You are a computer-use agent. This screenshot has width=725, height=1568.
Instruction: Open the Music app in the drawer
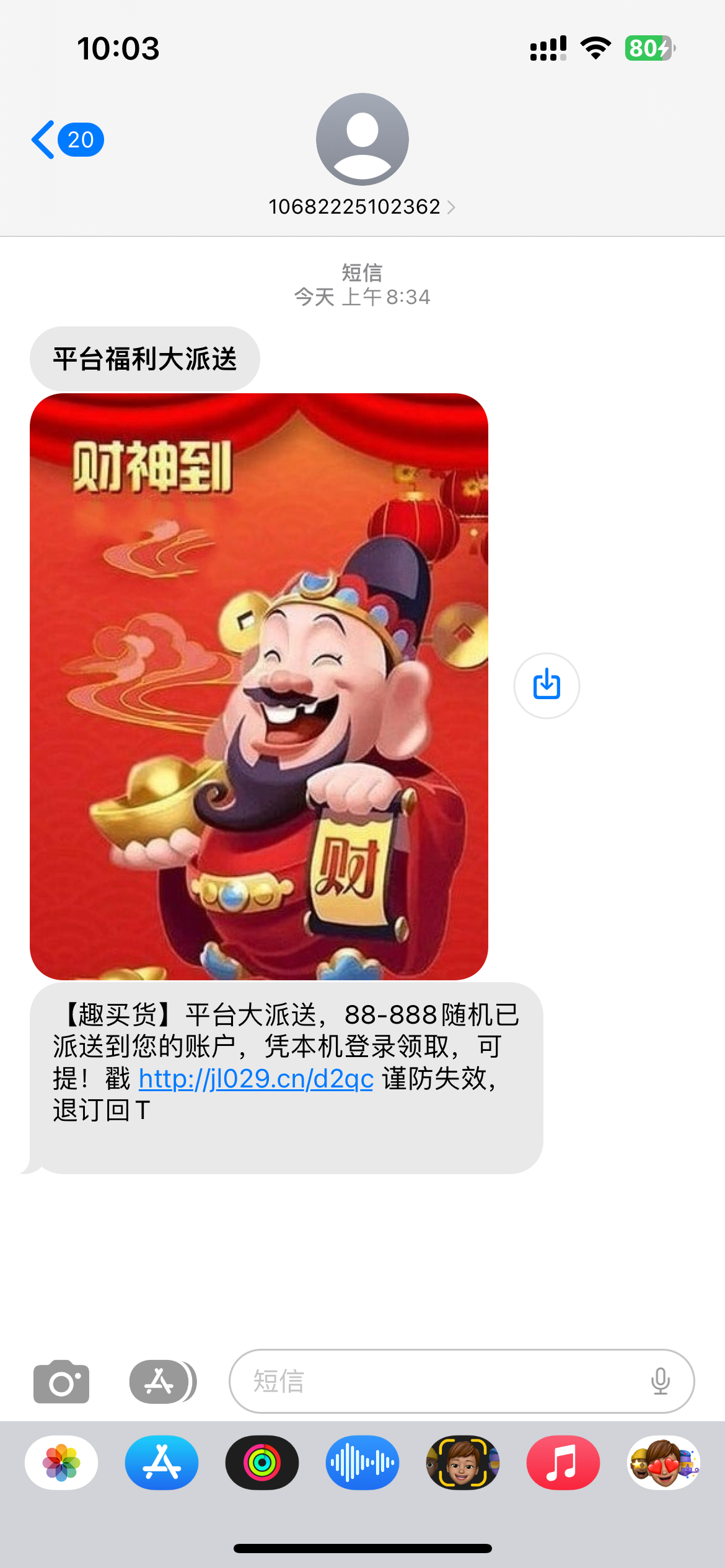(563, 1463)
